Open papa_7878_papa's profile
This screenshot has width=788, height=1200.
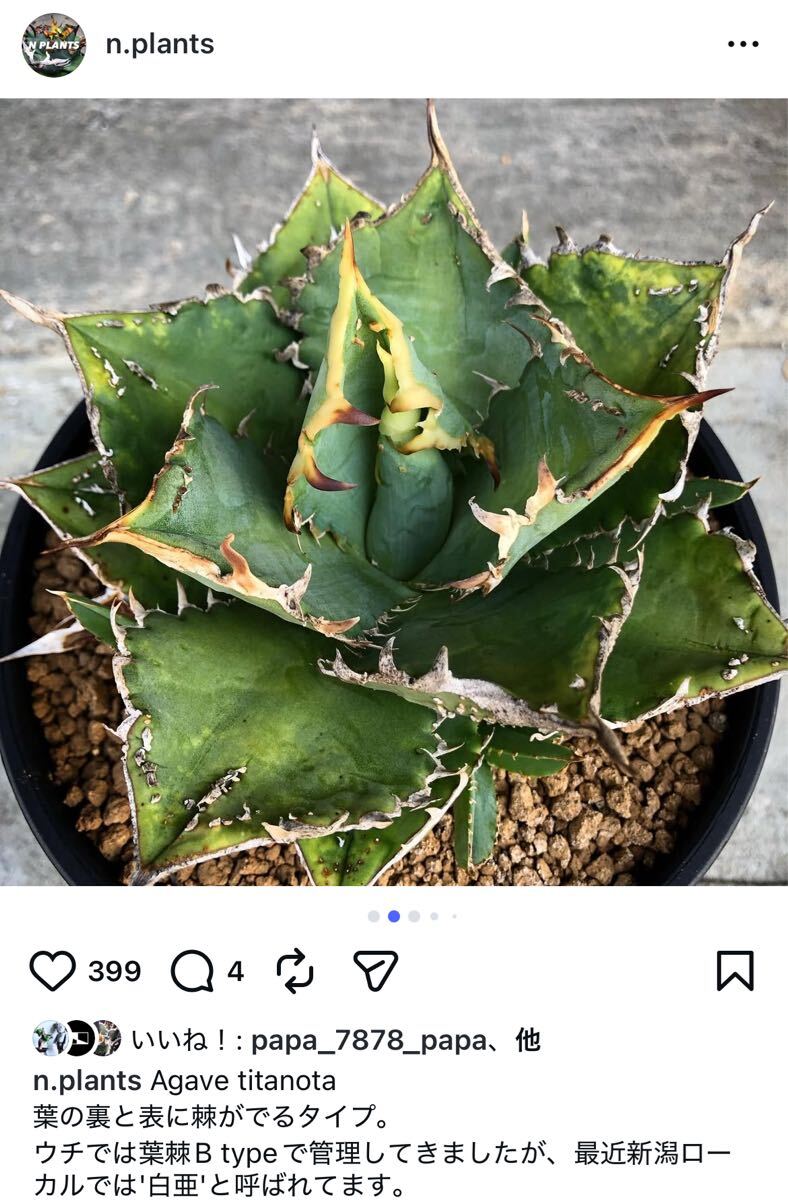coord(368,1040)
